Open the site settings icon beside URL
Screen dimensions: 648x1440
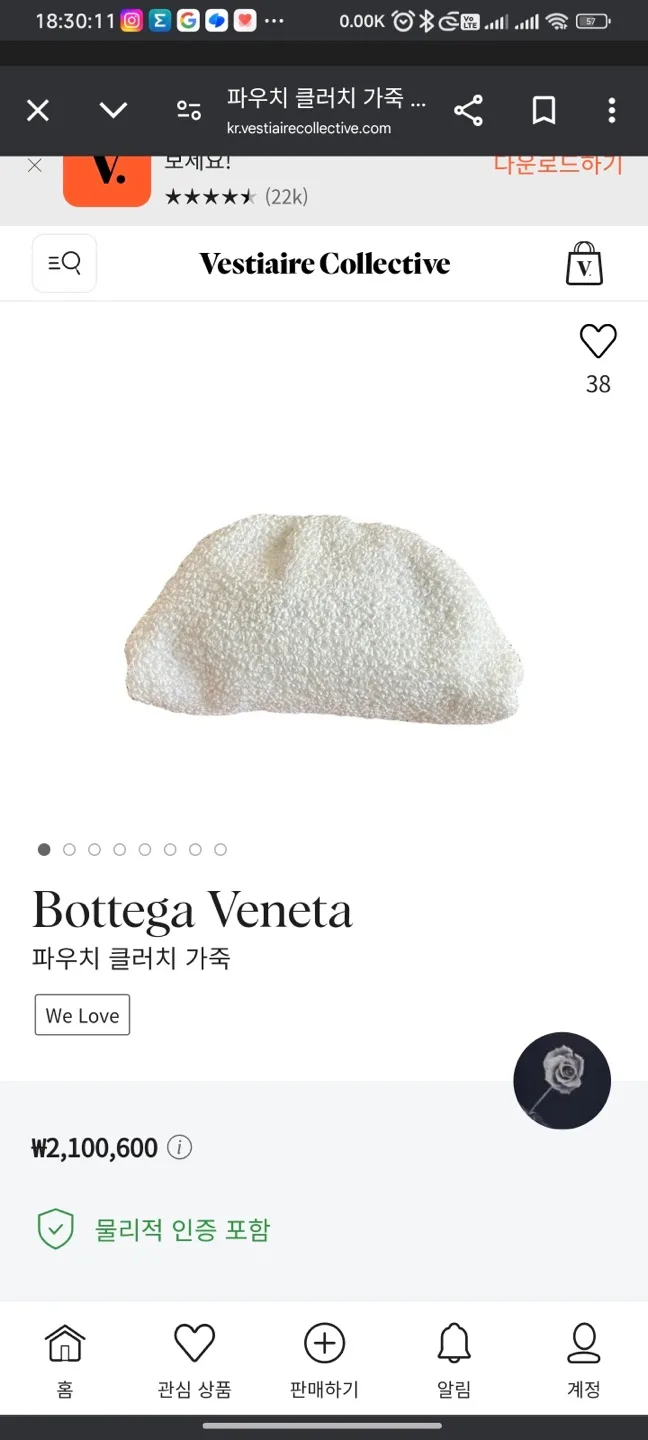[x=189, y=110]
